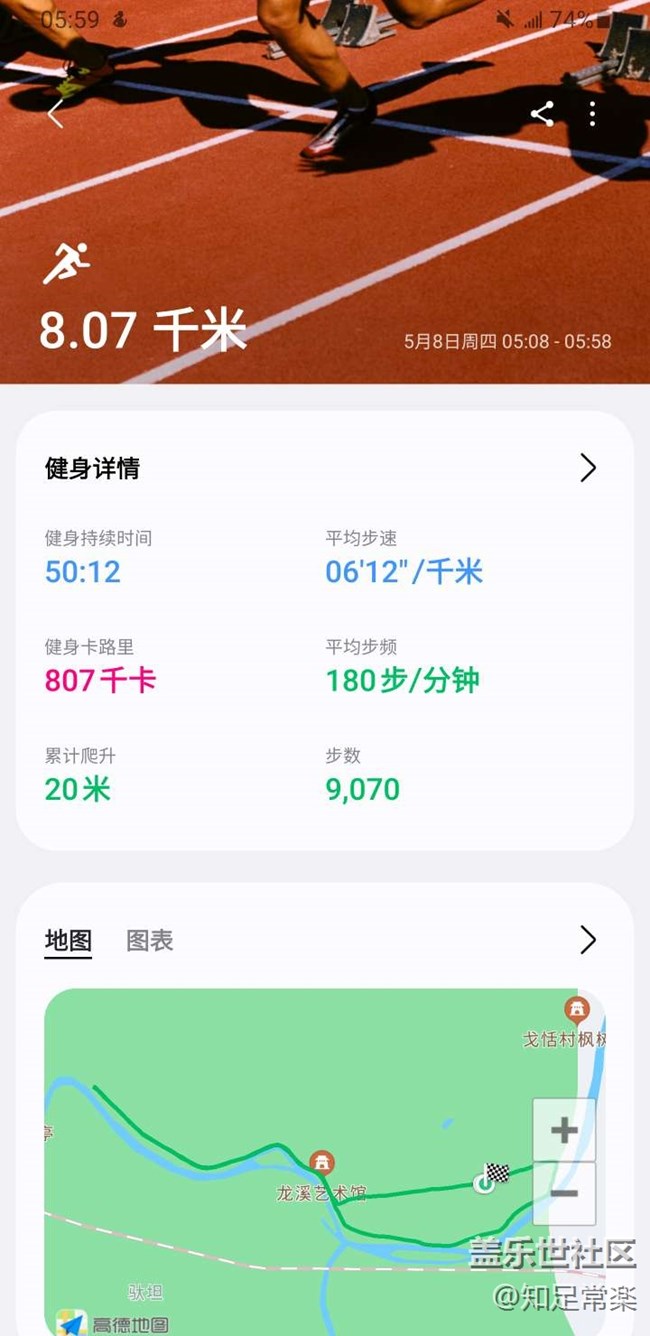Open the running route map
650x1336 pixels.
[325, 1162]
